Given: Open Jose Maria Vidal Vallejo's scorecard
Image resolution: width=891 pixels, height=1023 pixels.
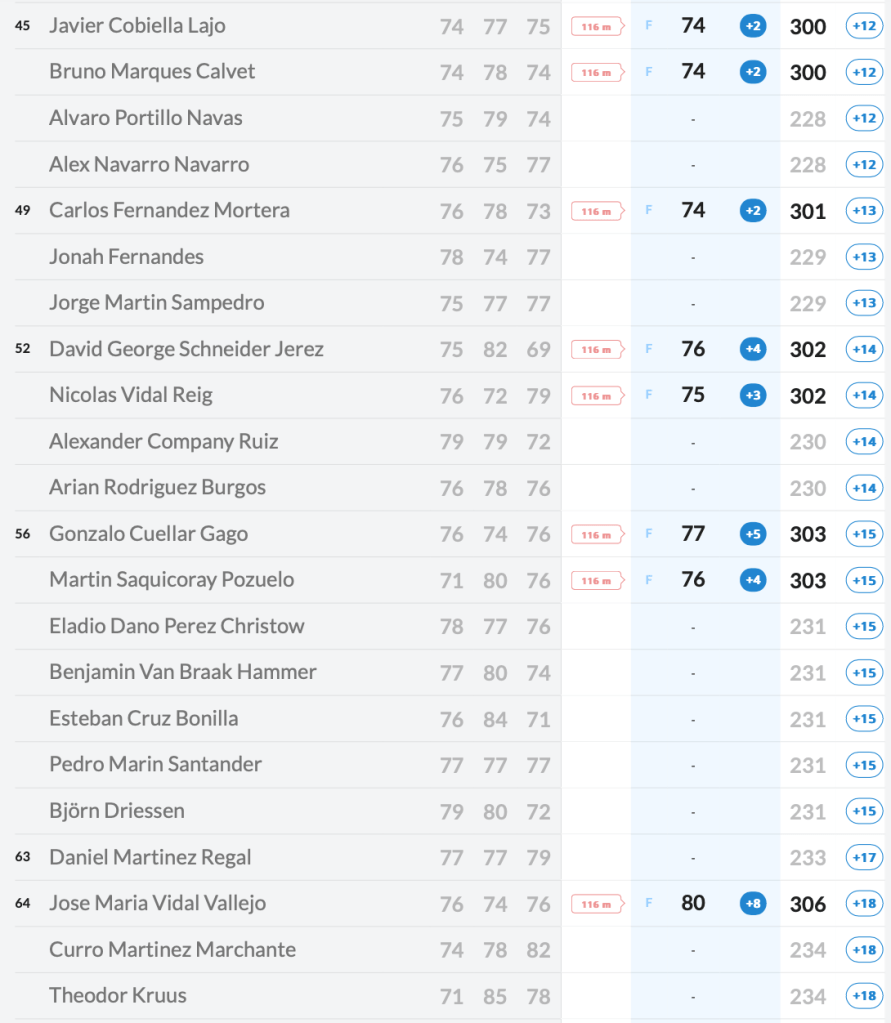Looking at the screenshot, I should pyautogui.click(x=157, y=903).
